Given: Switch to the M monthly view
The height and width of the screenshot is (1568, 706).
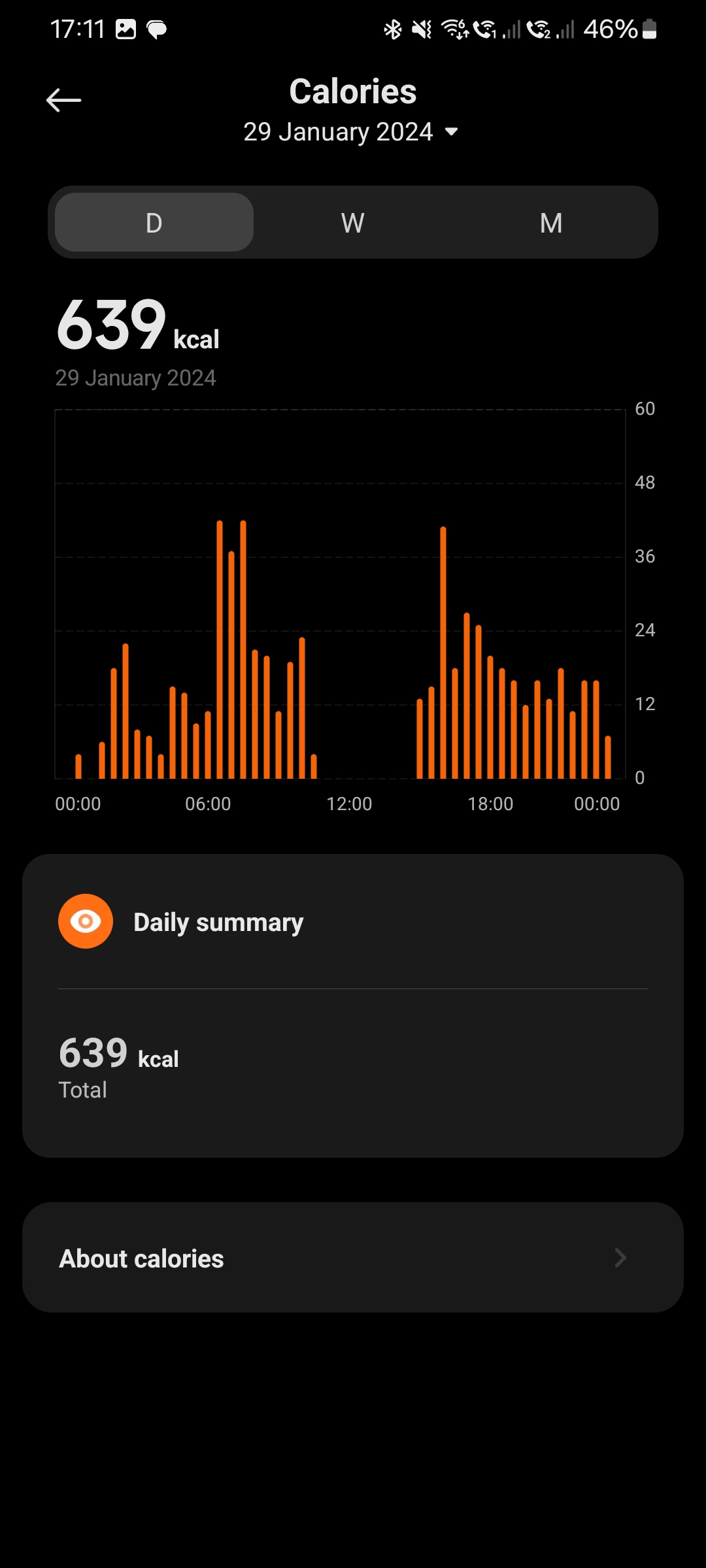Looking at the screenshot, I should [551, 223].
